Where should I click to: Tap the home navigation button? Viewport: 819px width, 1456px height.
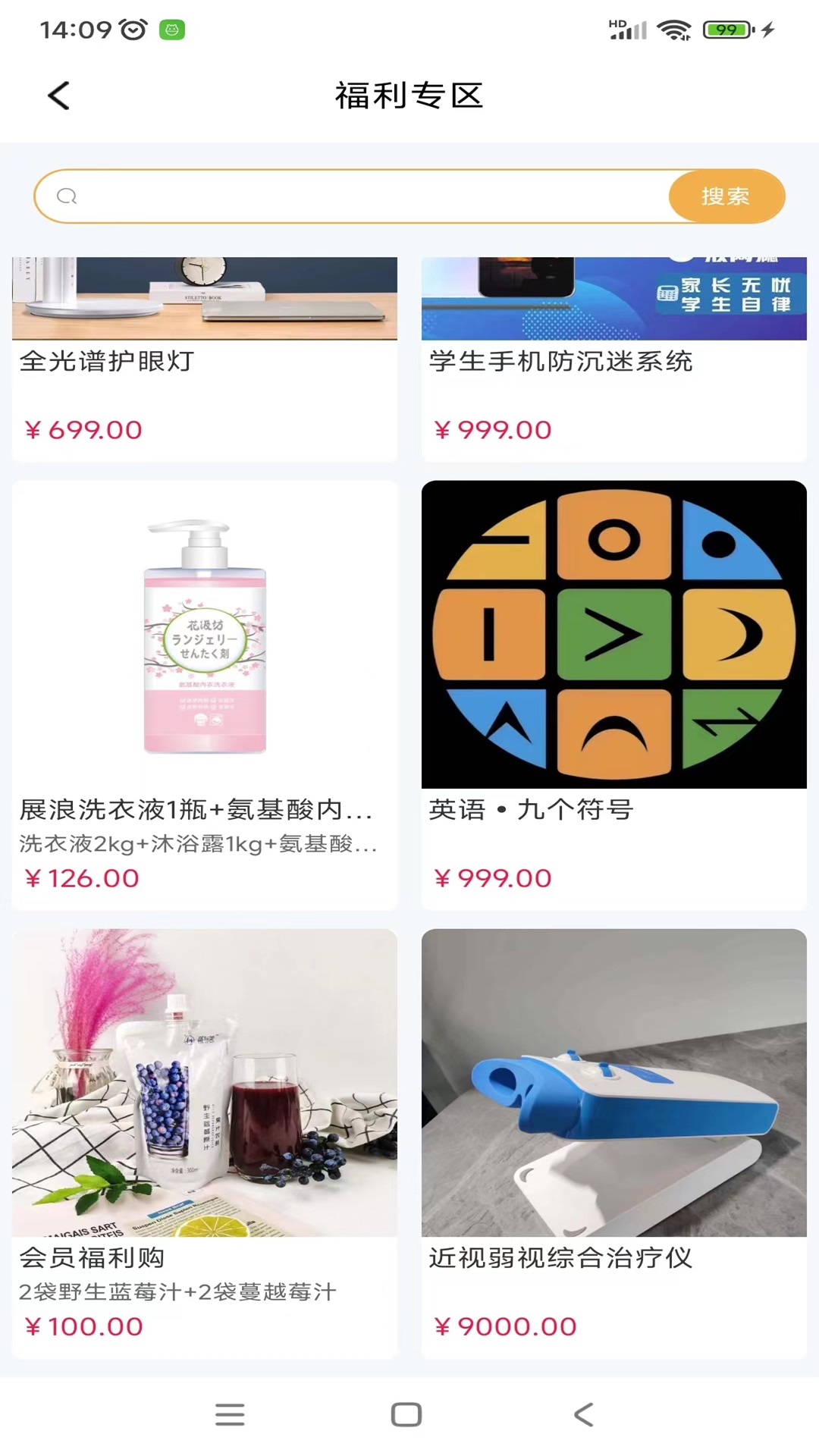(406, 1413)
